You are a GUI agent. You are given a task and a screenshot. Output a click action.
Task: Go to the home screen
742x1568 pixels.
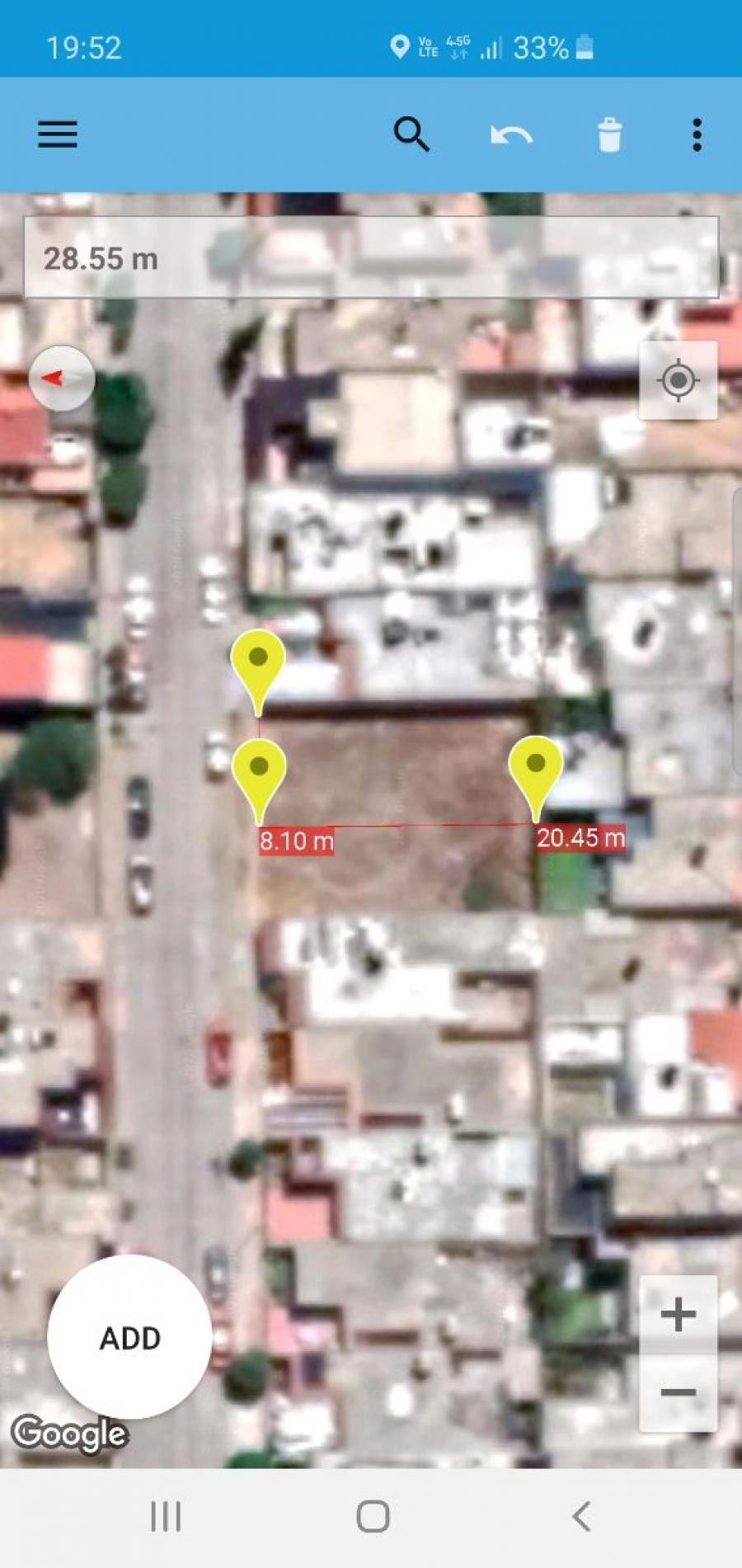[373, 1516]
